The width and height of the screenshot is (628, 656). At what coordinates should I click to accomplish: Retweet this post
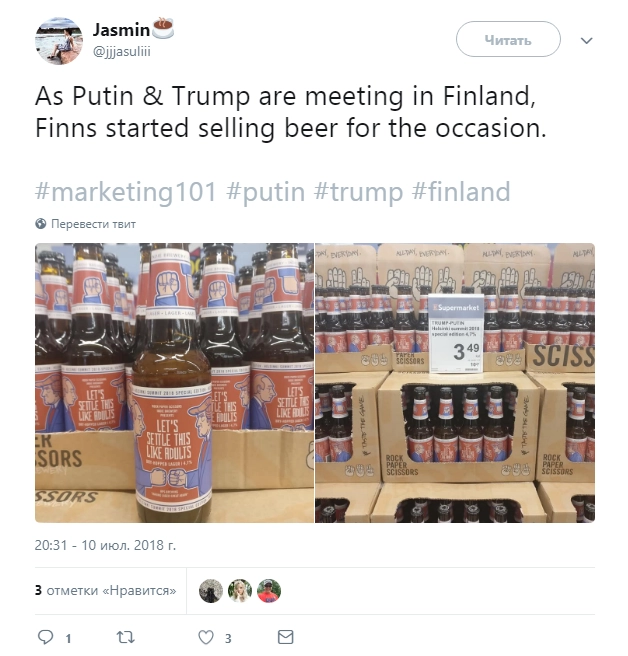(126, 637)
